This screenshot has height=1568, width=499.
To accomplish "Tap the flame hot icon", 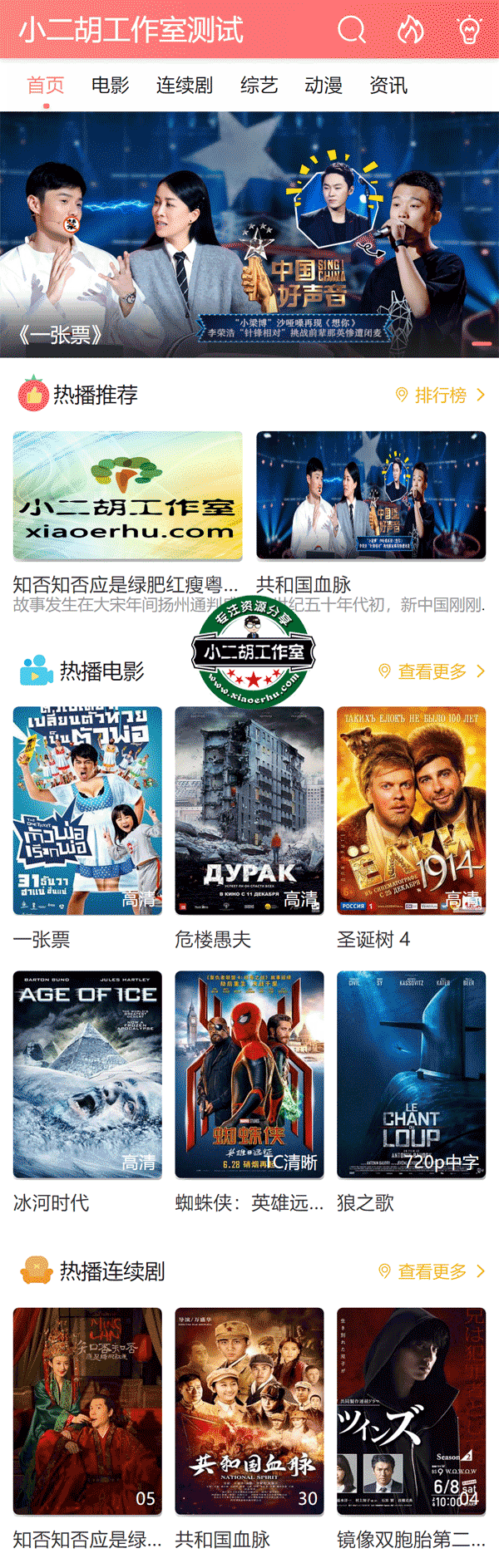I will click(410, 30).
